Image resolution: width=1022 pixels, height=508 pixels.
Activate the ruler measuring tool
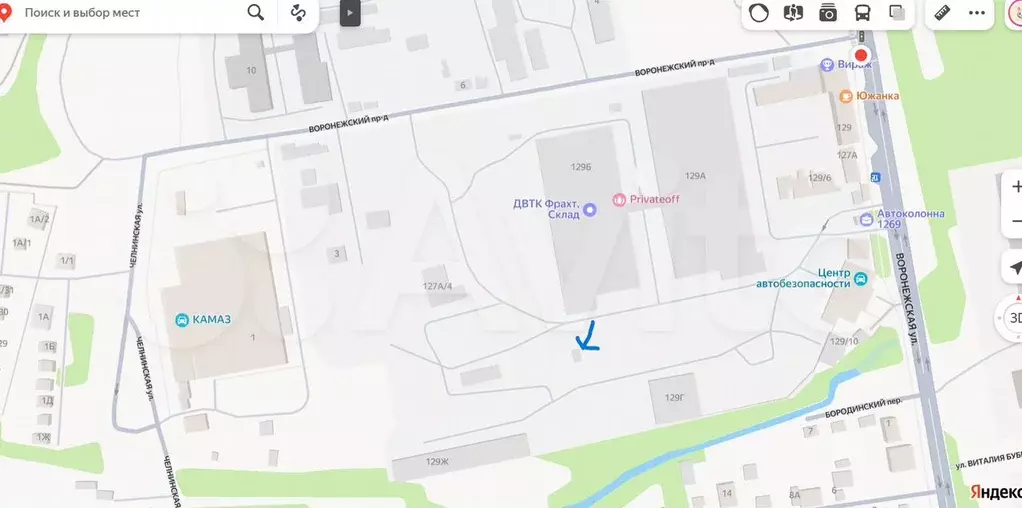pos(942,13)
